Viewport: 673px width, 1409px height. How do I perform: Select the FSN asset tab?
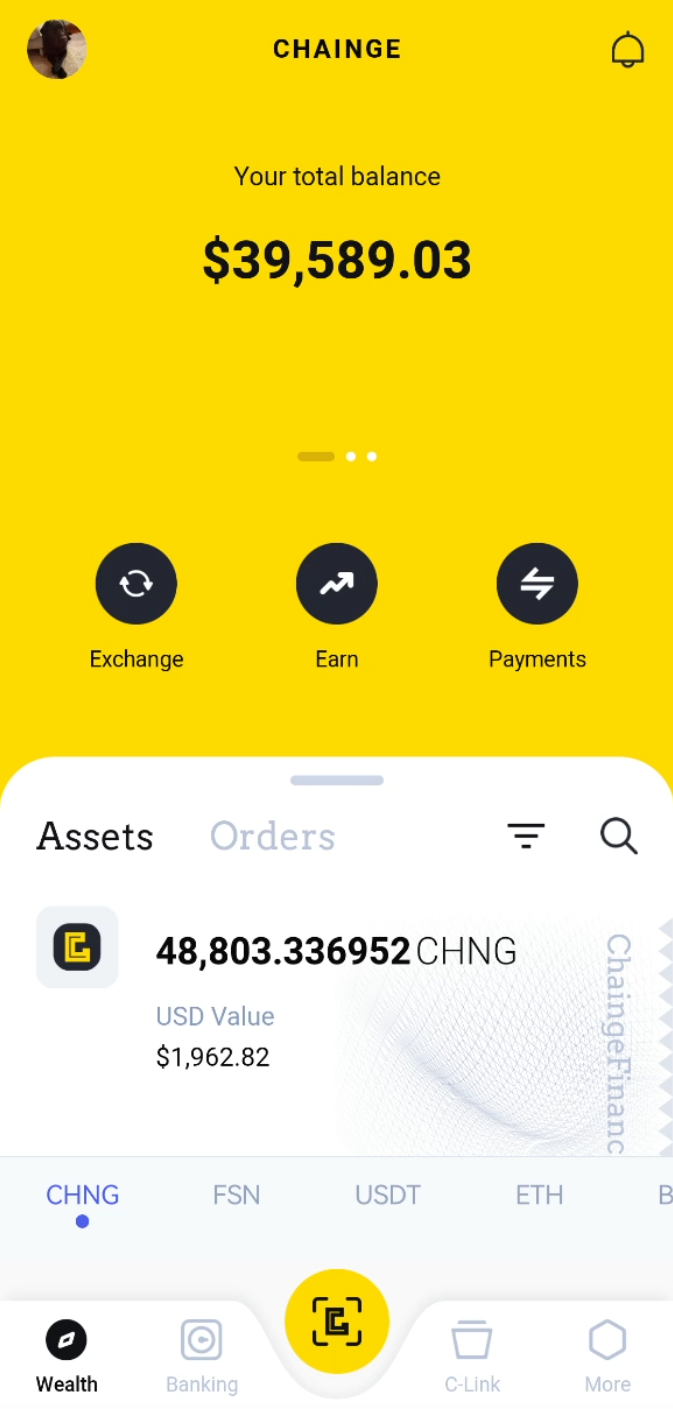tap(236, 1195)
